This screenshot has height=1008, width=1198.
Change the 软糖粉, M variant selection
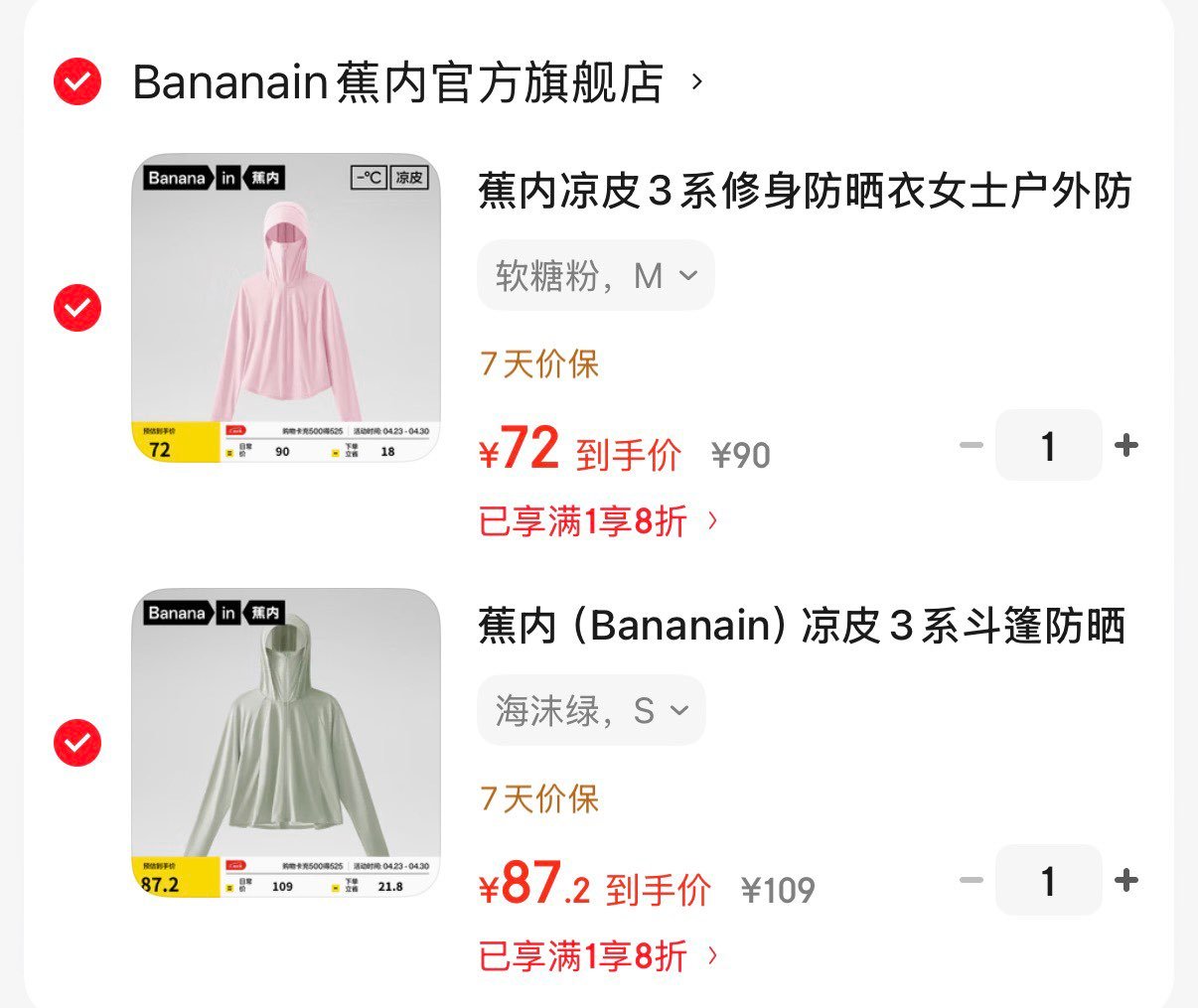tap(595, 276)
